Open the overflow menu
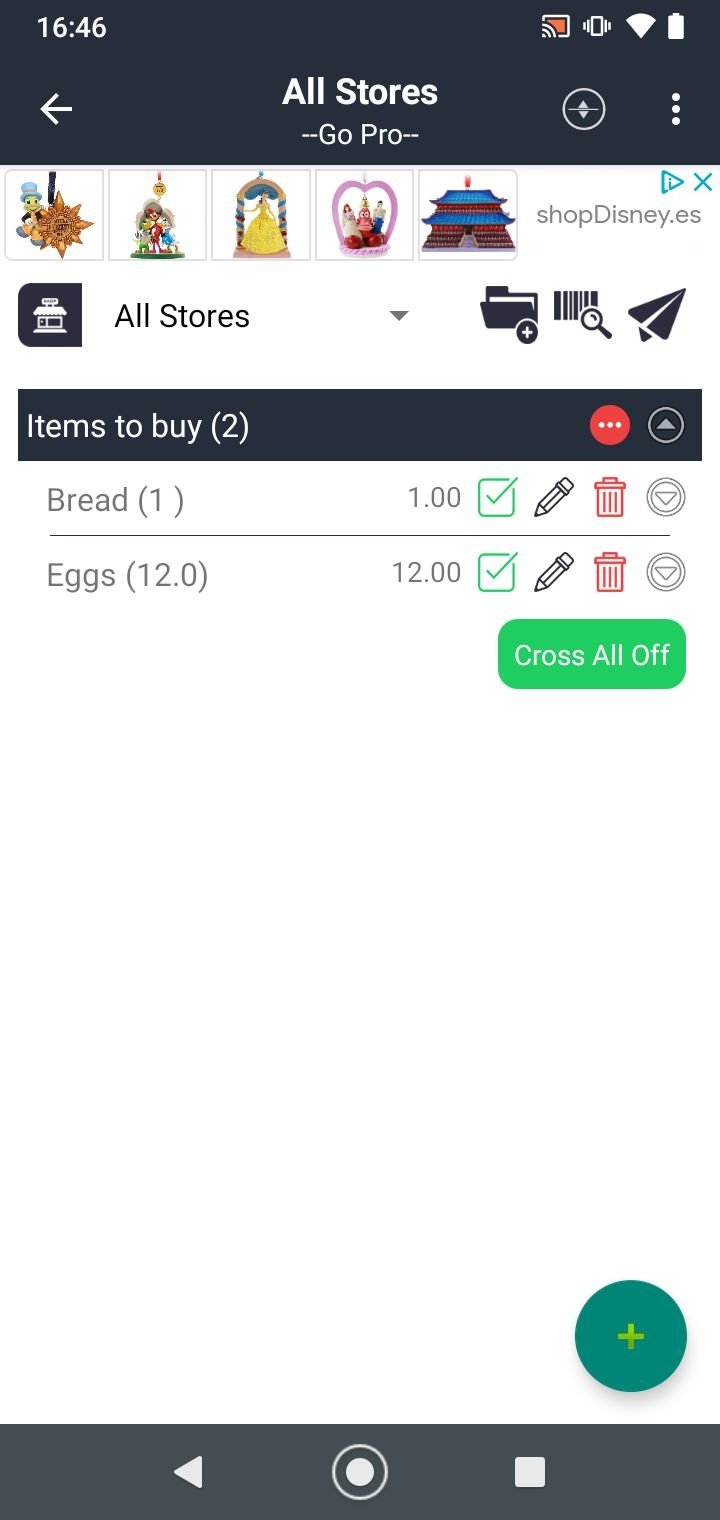The image size is (720, 1520). point(676,109)
